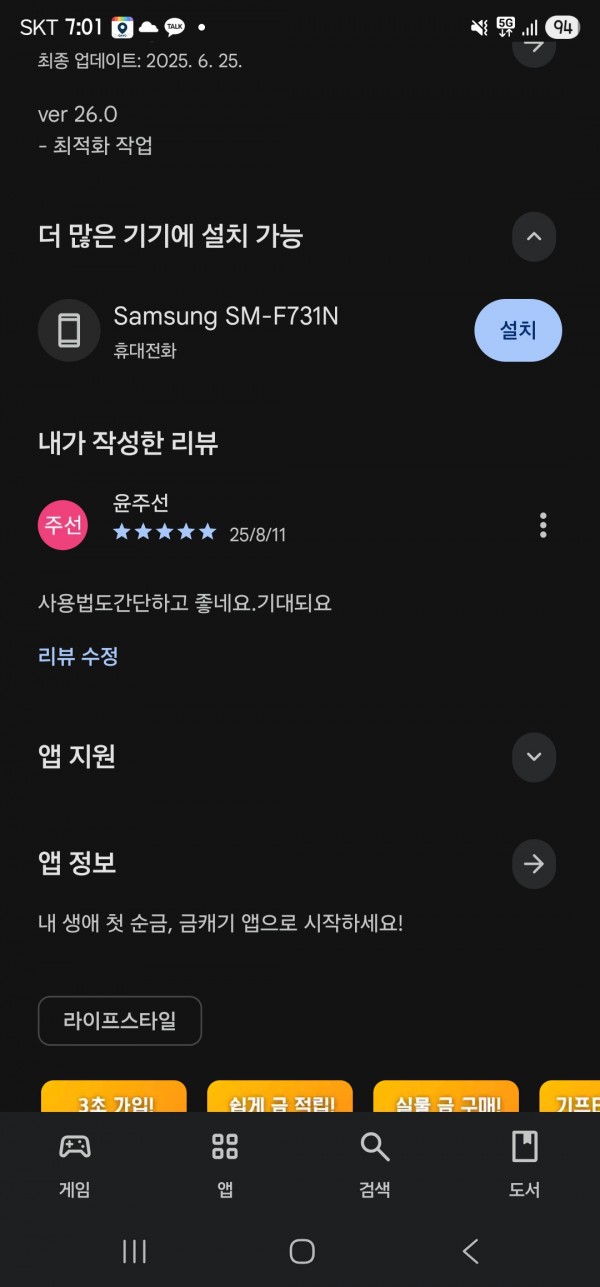This screenshot has width=600, height=1287.
Task: Tap the 리뷰 수정 link
Action: click(x=78, y=657)
